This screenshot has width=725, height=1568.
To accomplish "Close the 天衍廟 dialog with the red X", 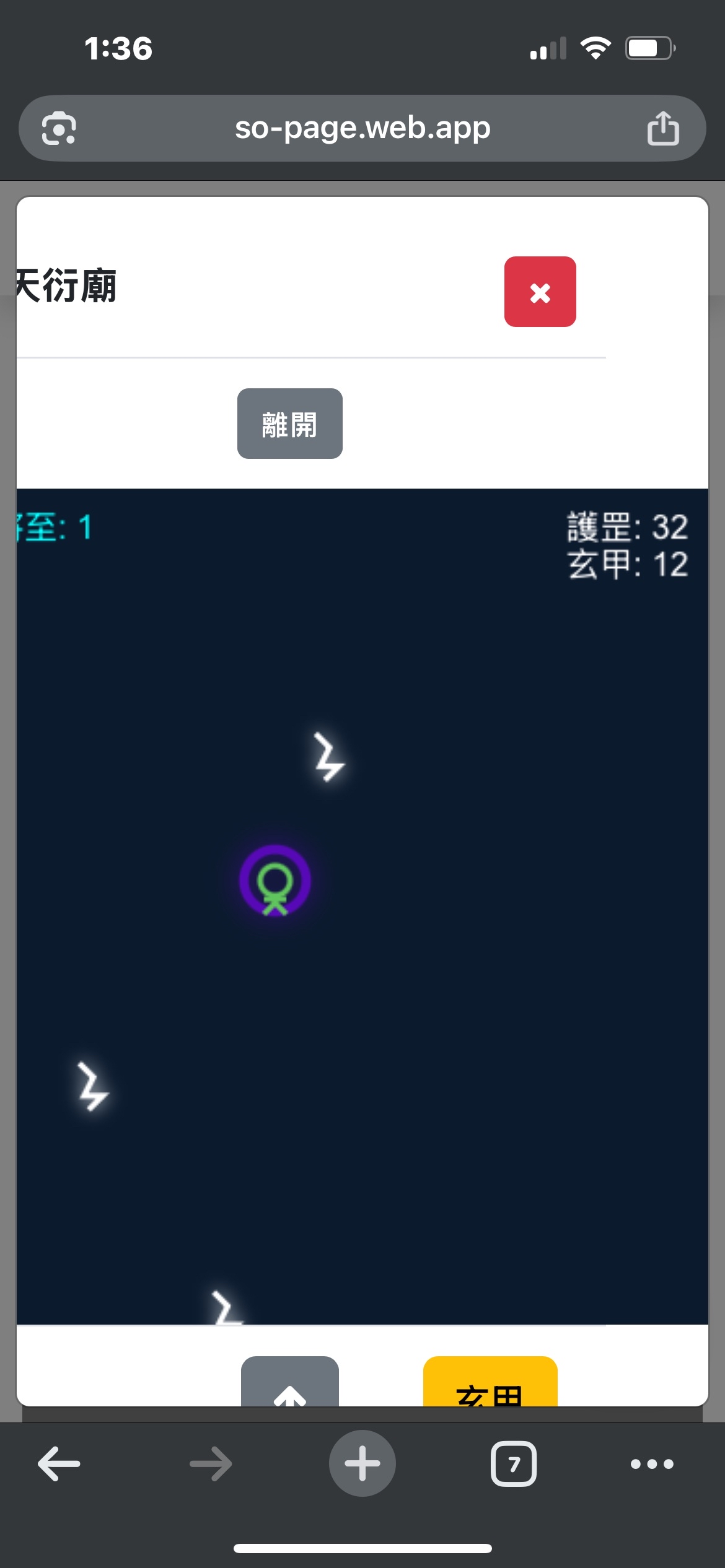I will (x=540, y=292).
